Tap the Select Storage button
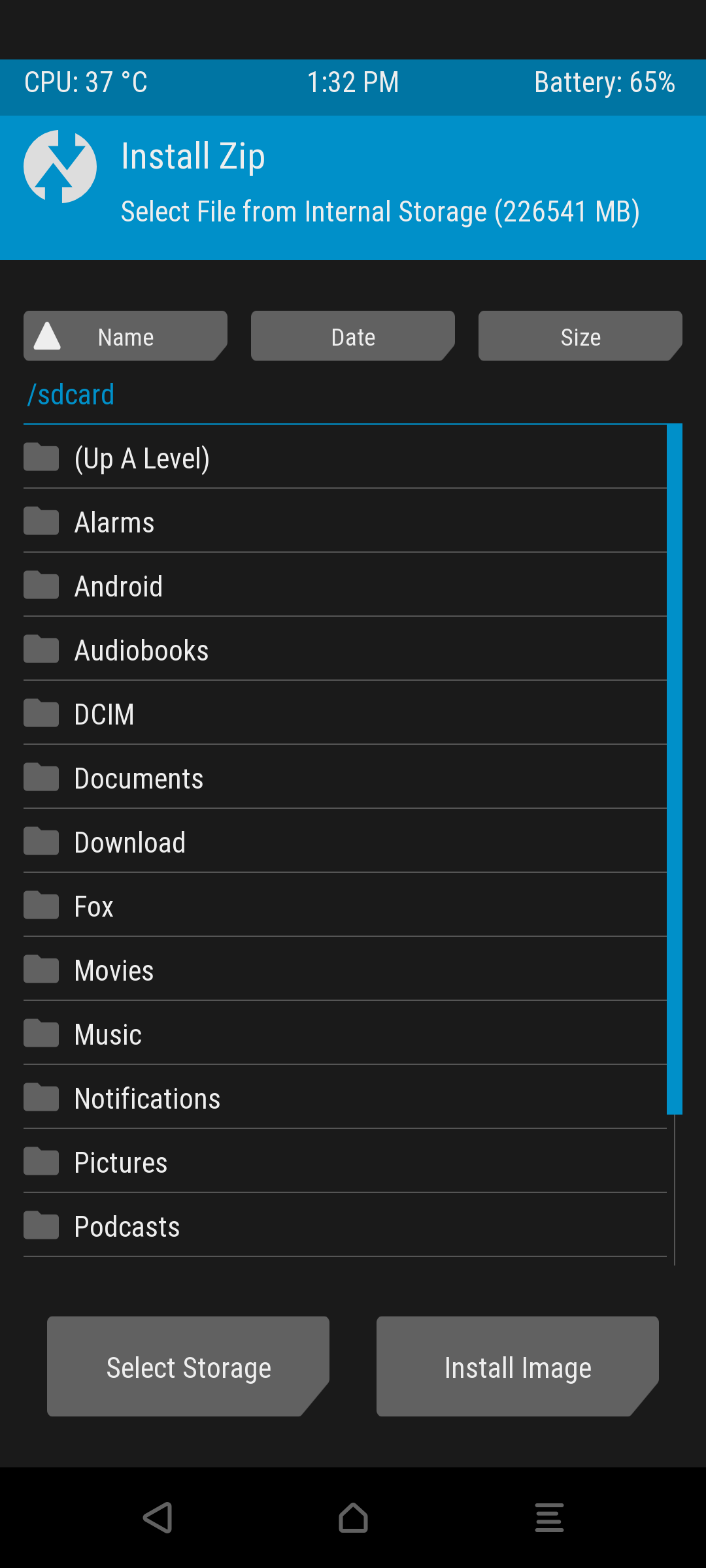The height and width of the screenshot is (1568, 706). 188,1366
